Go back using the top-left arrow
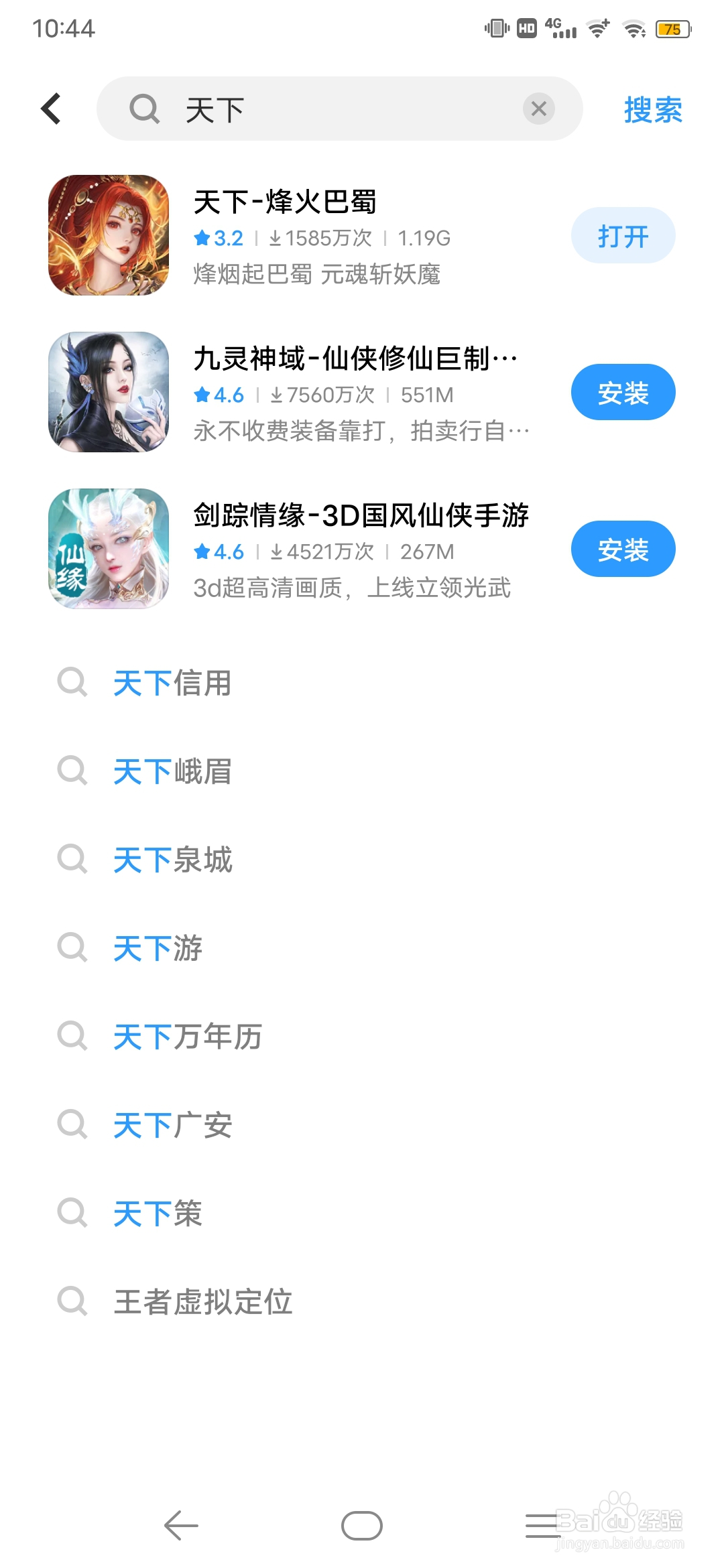This screenshot has height=1568, width=724. coord(52,109)
